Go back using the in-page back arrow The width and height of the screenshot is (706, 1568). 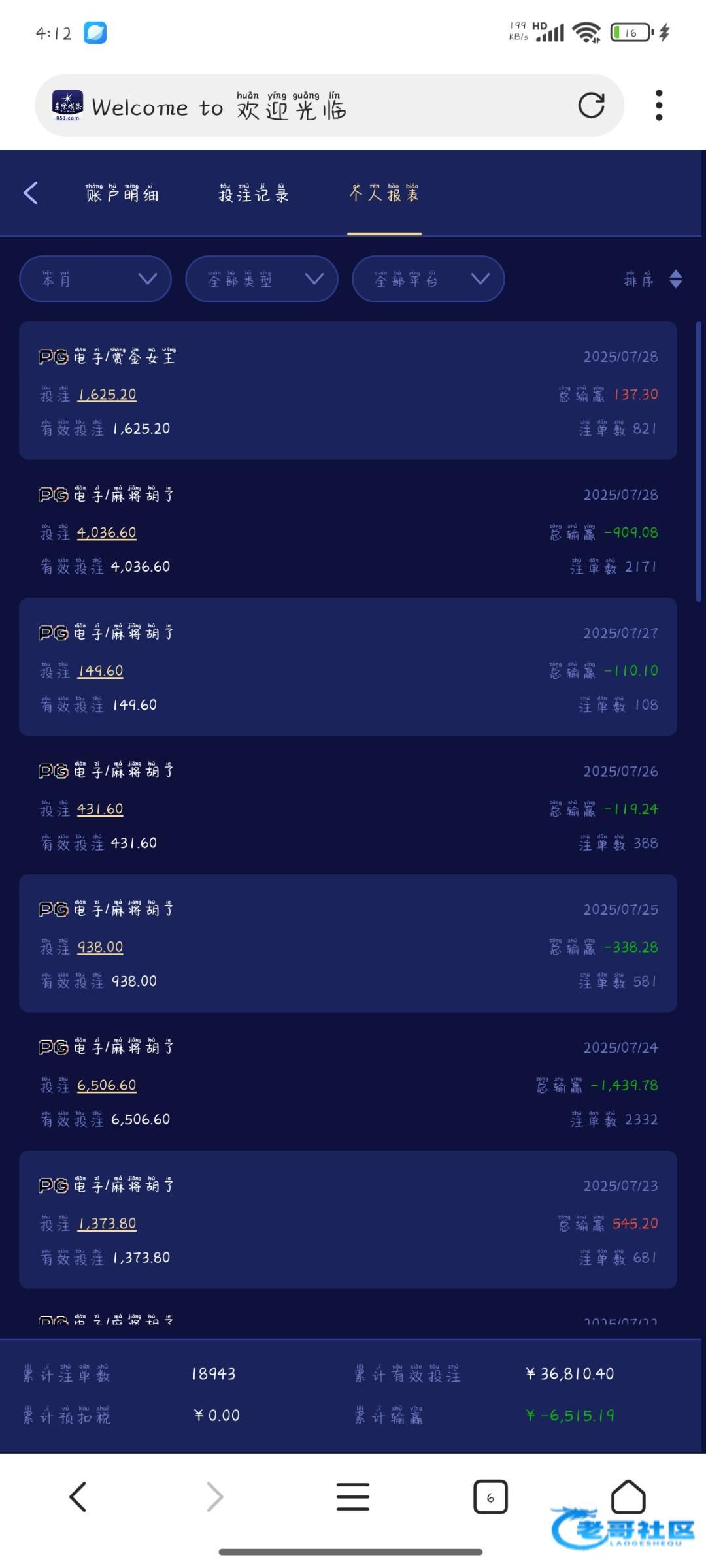(31, 193)
